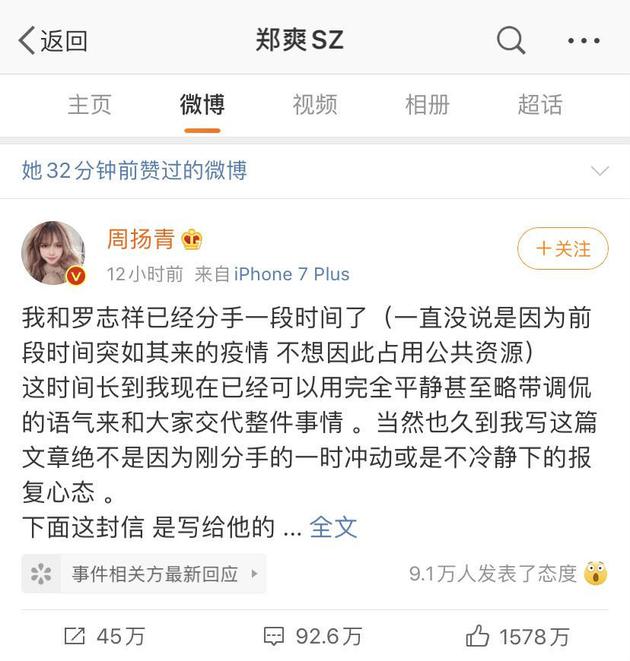The height and width of the screenshot is (661, 630).
Task: View the 9.1万人发表了态度 reactions
Action: pyautogui.click(x=508, y=574)
